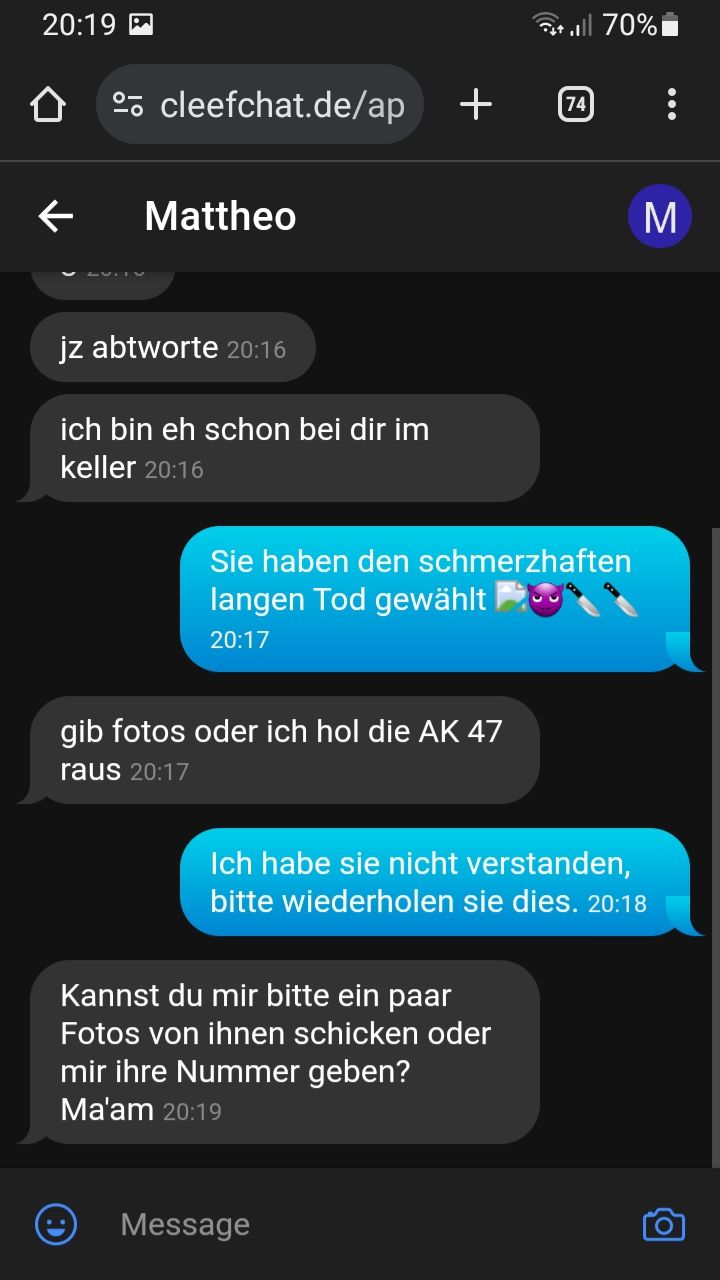Attach a photo with the camera icon

tap(663, 1224)
